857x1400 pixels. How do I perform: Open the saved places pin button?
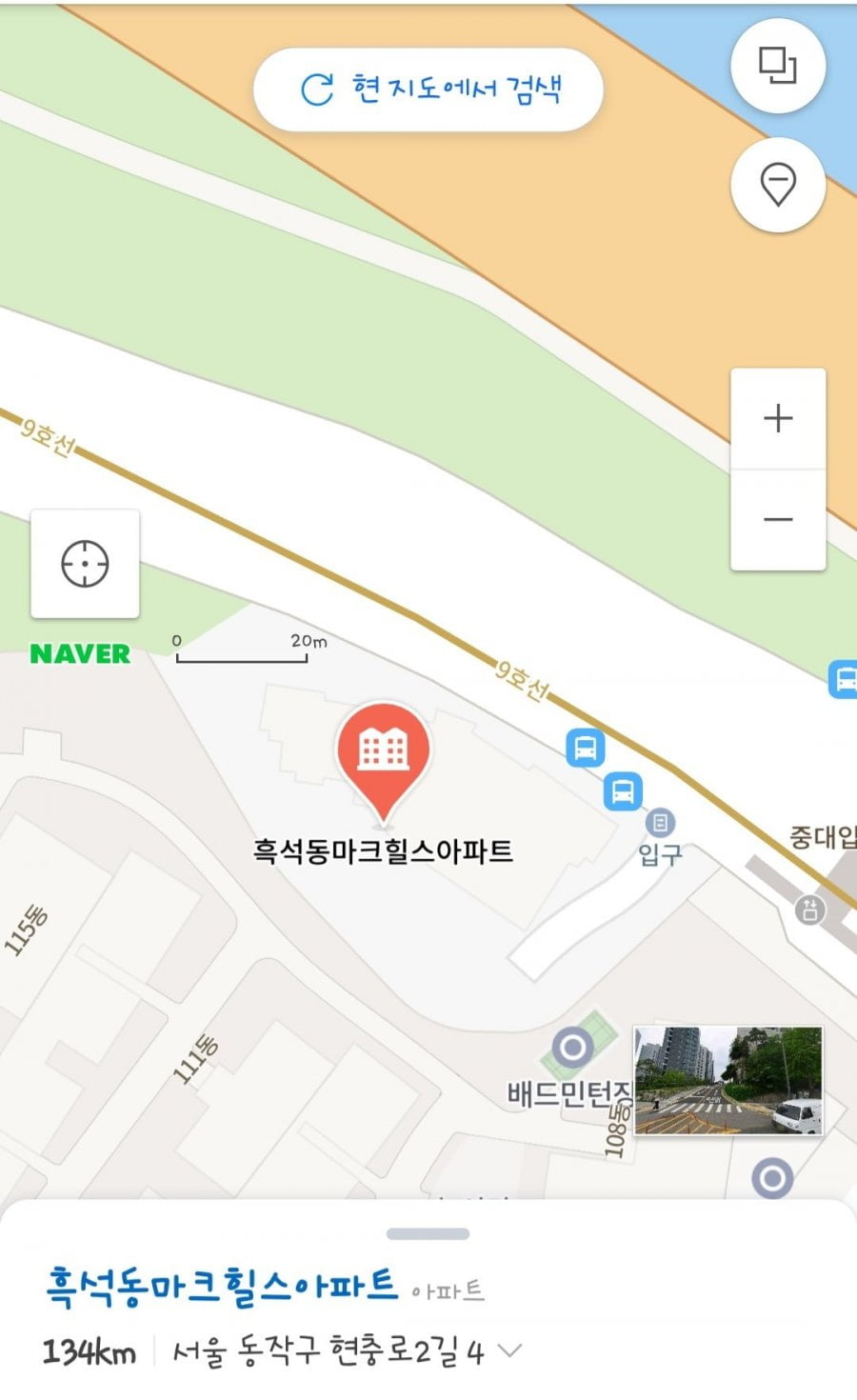[777, 183]
